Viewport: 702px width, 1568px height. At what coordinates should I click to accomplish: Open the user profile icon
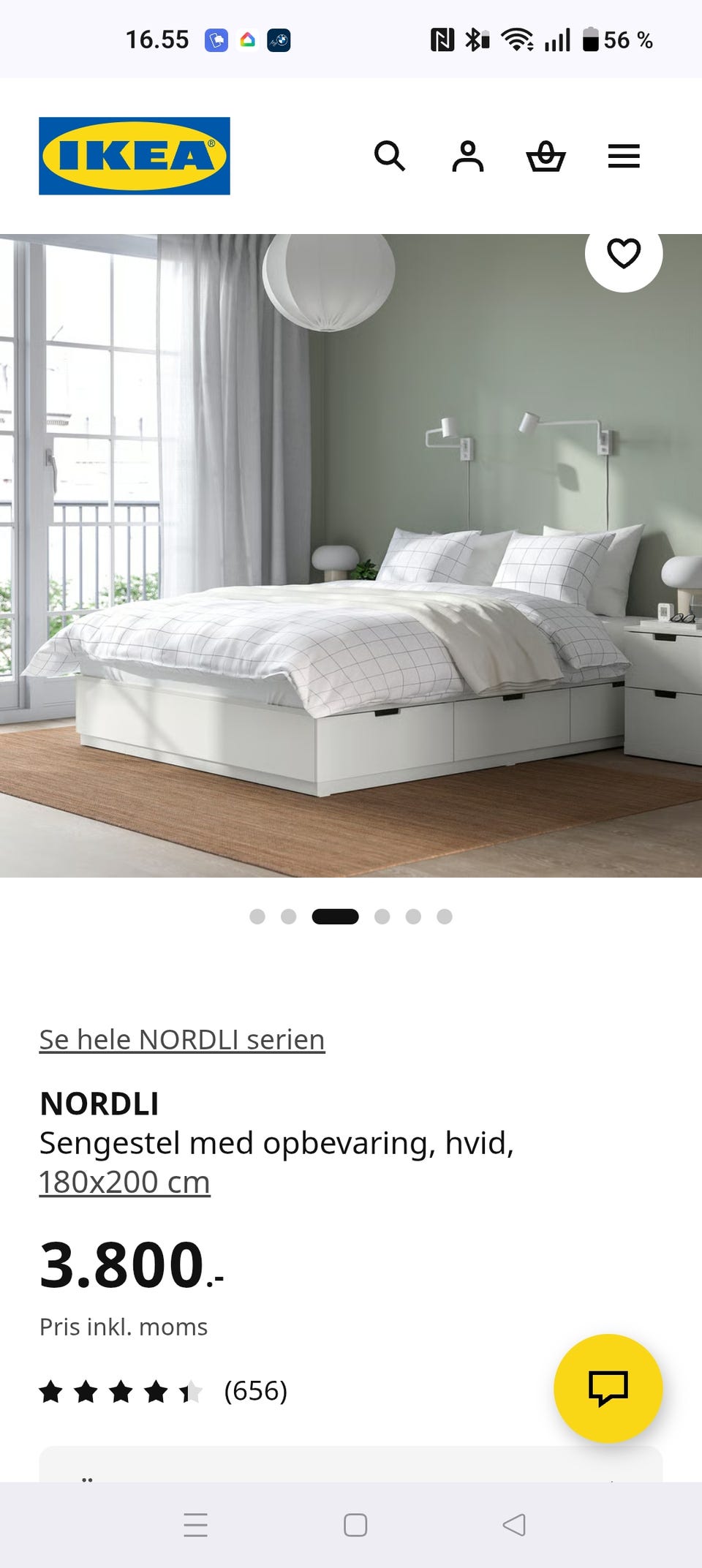point(469,156)
